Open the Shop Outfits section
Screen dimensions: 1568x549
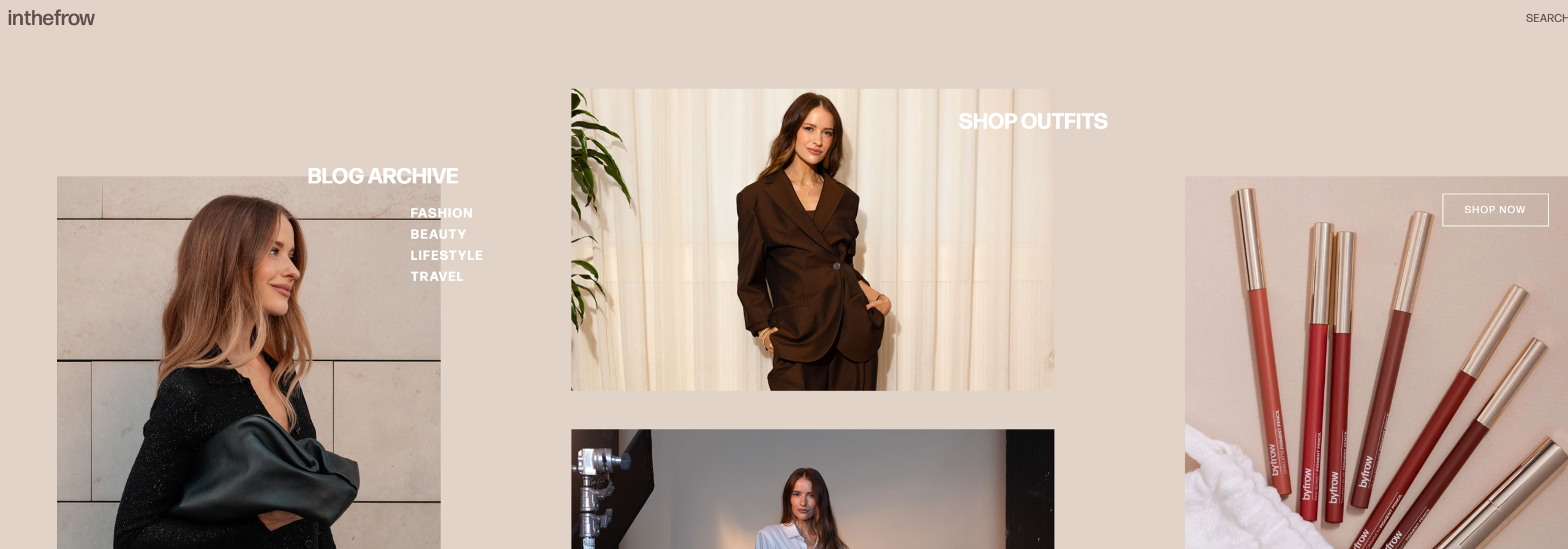[x=1033, y=121]
